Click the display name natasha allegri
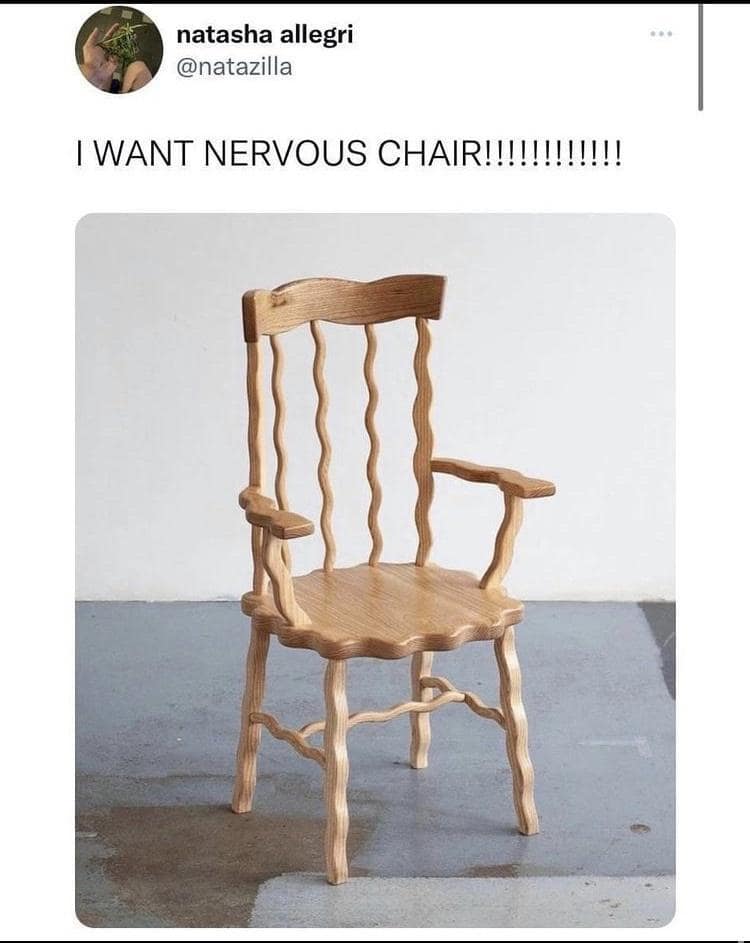Viewport: 750px width, 943px height. pyautogui.click(x=244, y=34)
